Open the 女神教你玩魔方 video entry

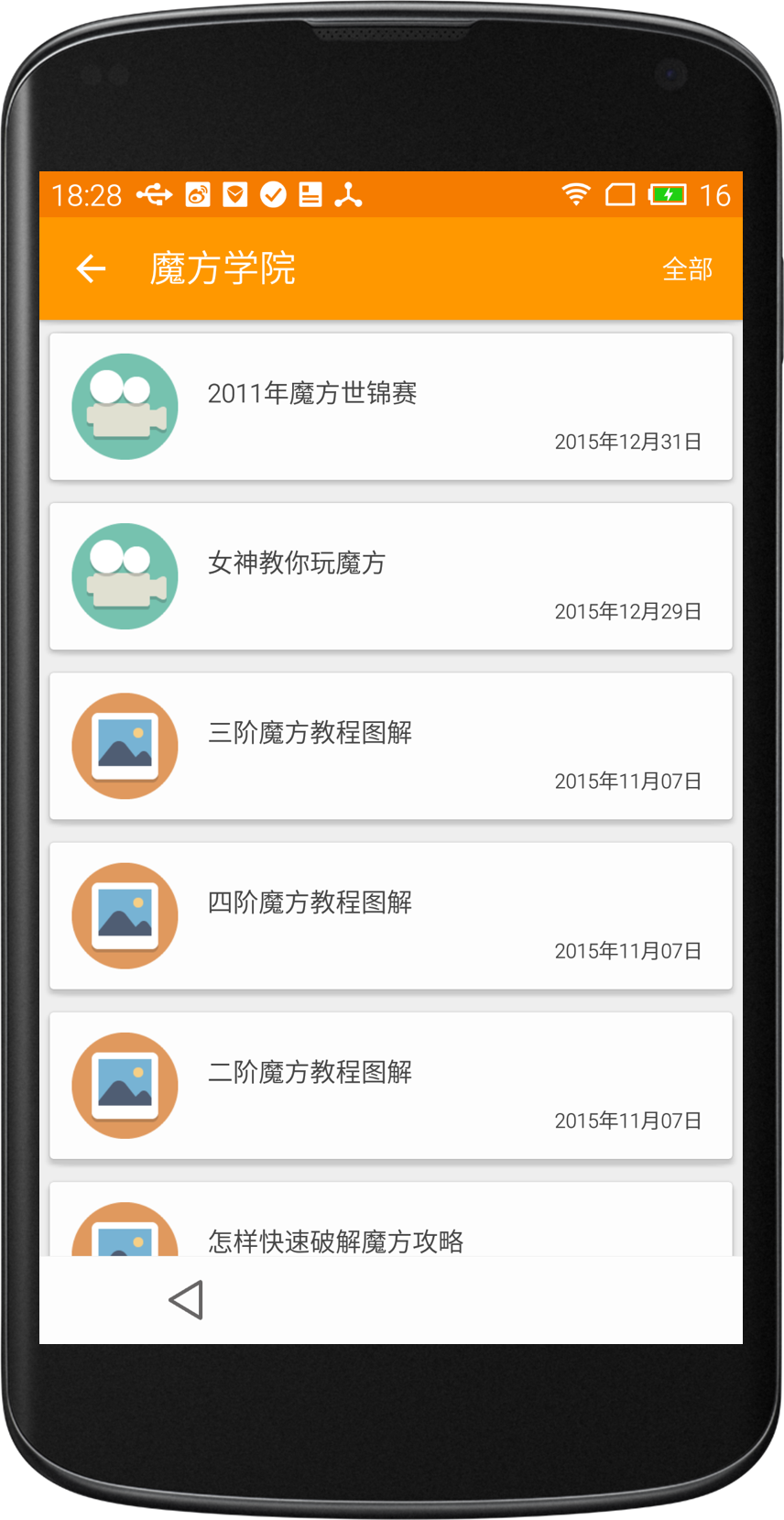[390, 576]
